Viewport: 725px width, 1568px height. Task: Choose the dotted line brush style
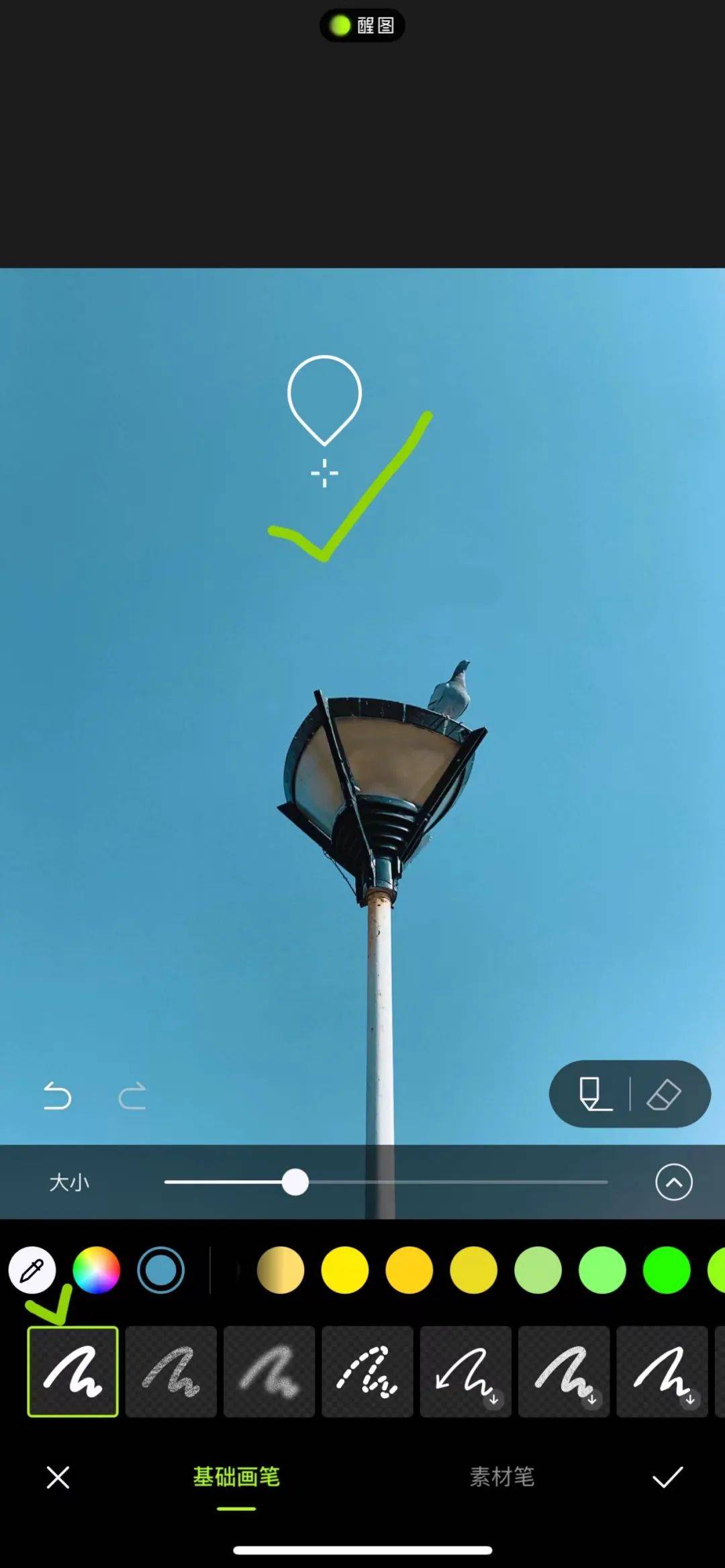coord(367,1371)
